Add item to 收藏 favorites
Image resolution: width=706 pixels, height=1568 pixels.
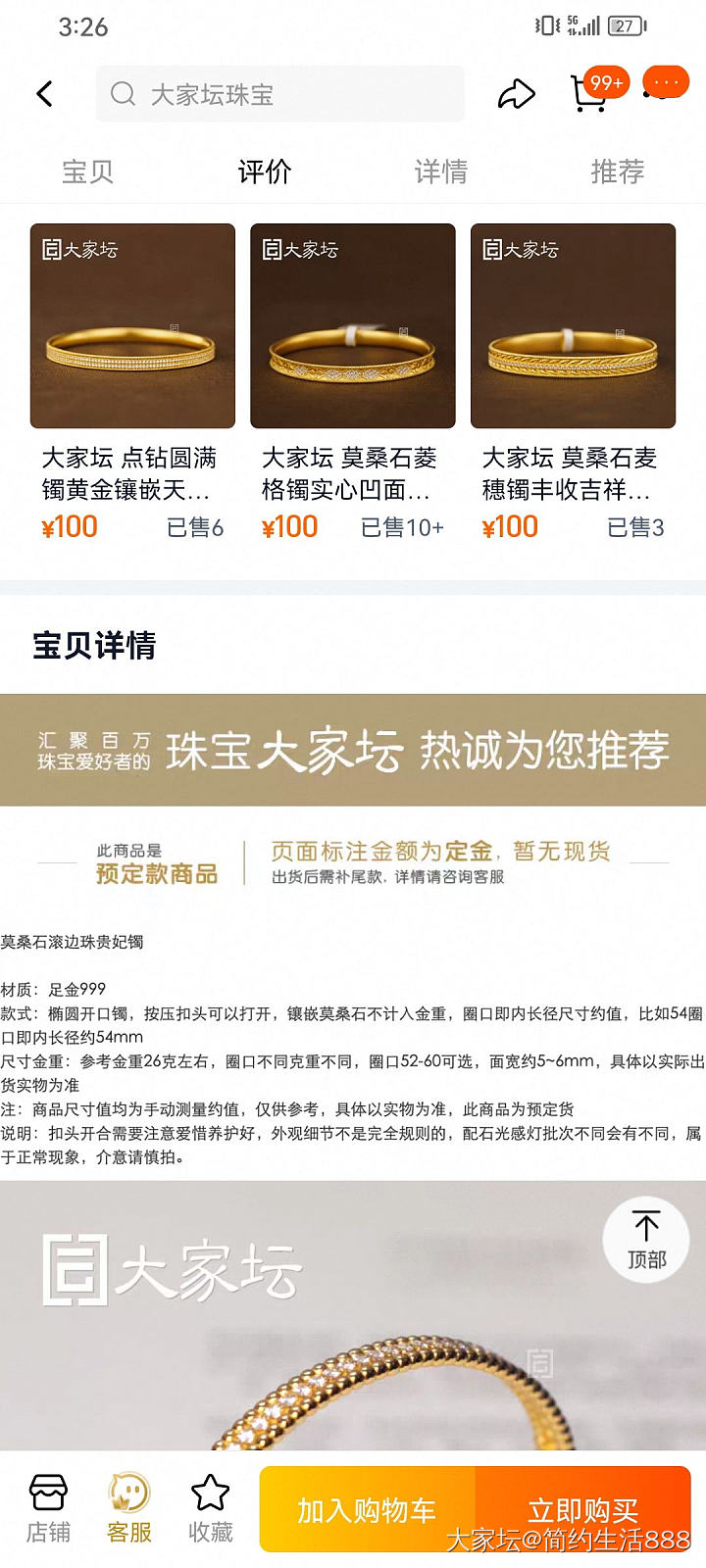[210, 1508]
